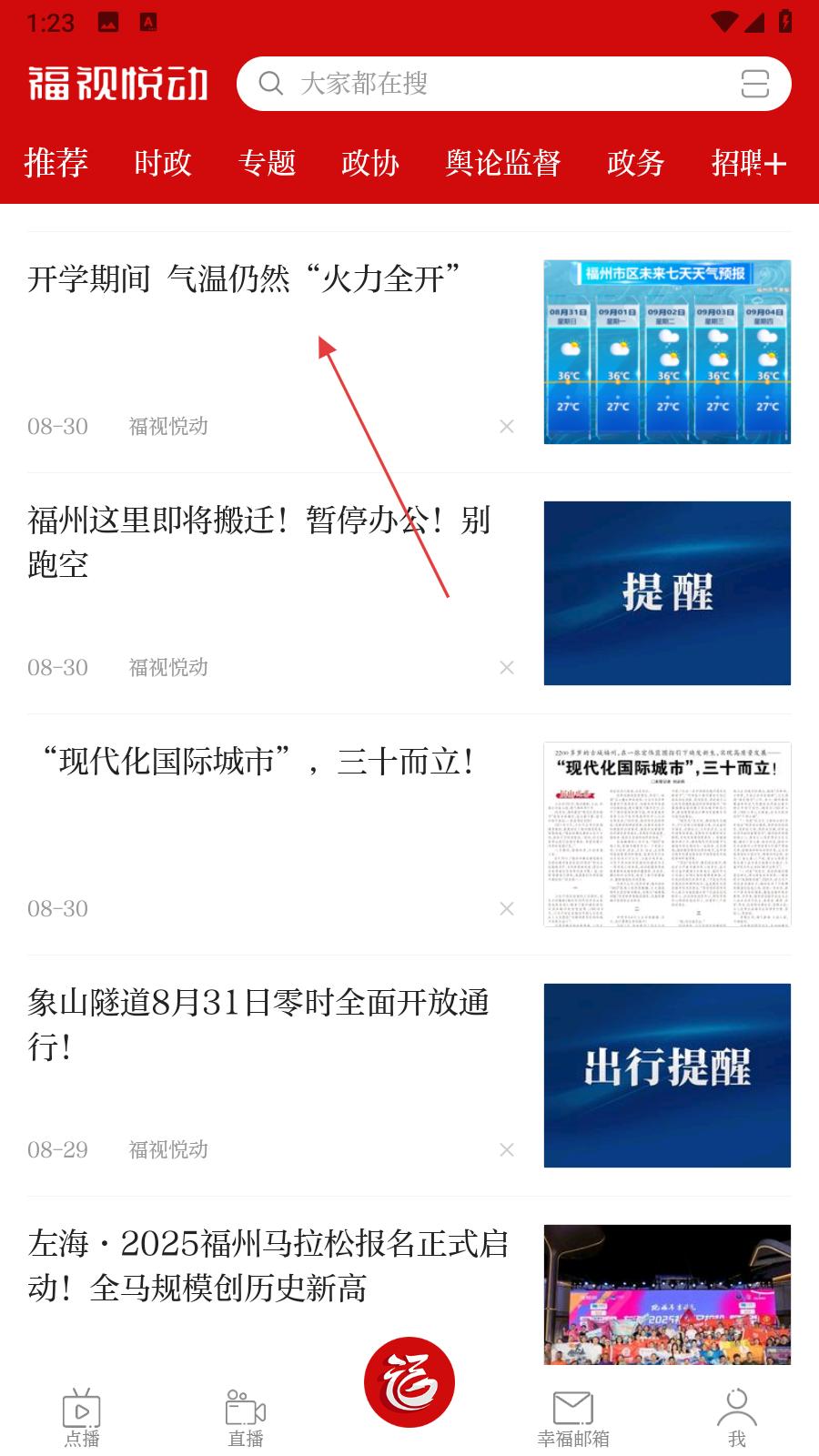
Task: Go to the 直播 bottom tab
Action: [x=246, y=1417]
